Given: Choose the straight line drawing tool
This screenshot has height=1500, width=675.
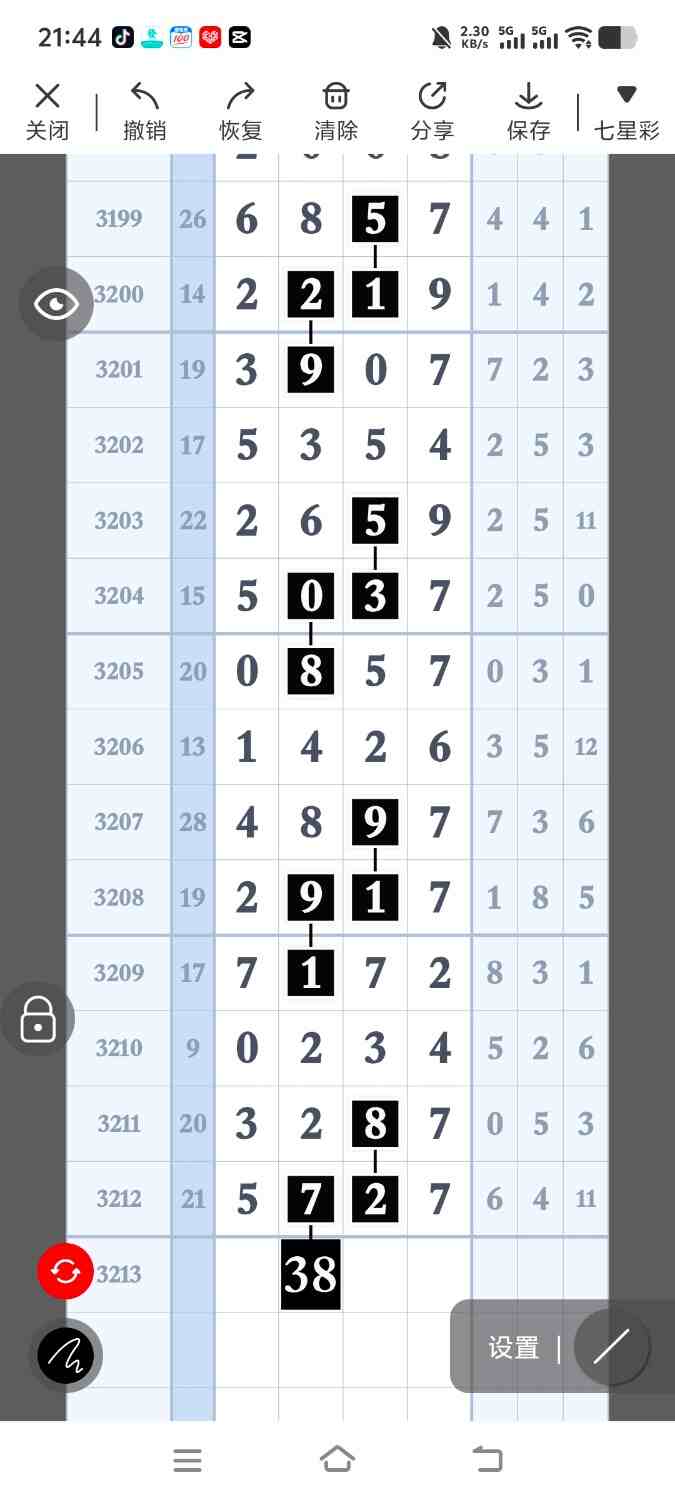Looking at the screenshot, I should (611, 1347).
